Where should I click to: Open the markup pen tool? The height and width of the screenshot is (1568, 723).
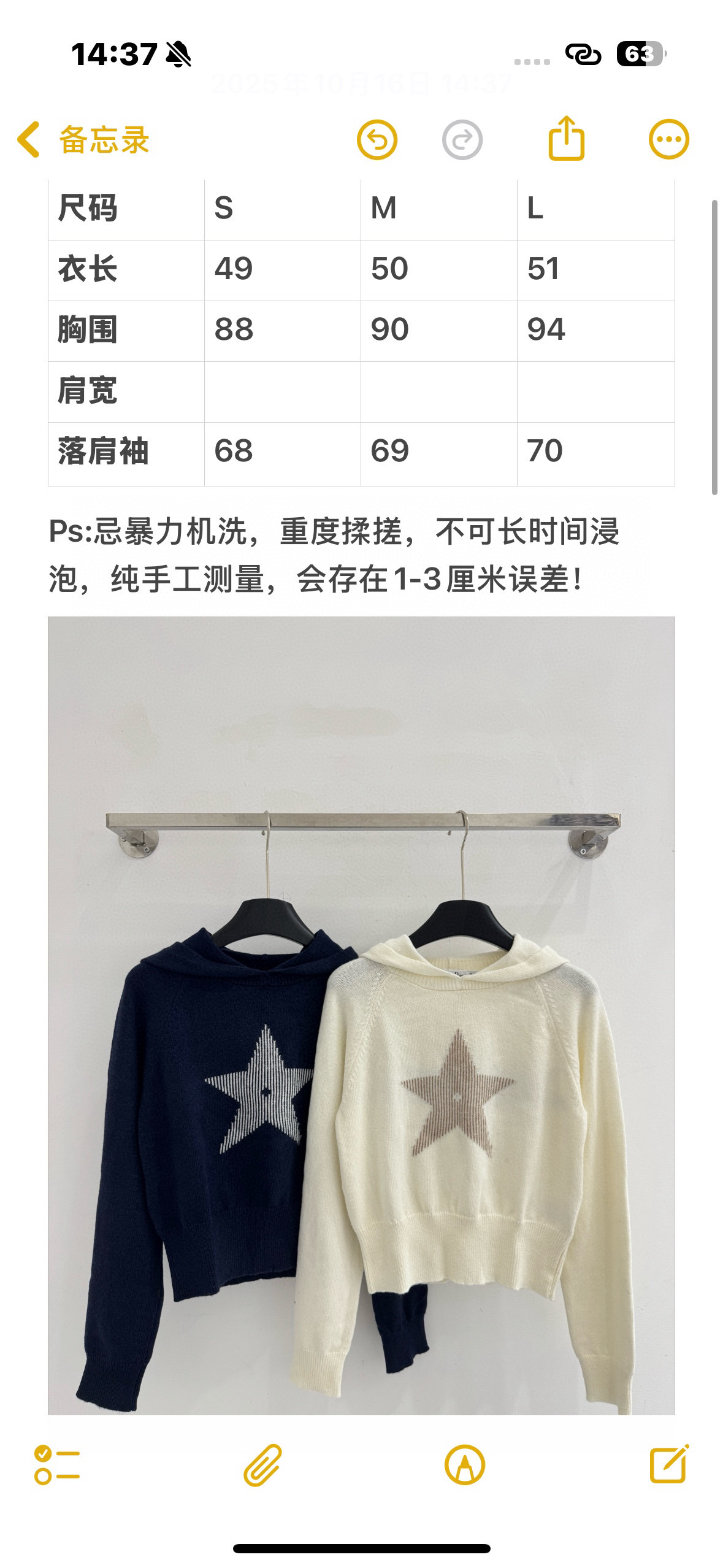tap(464, 1464)
